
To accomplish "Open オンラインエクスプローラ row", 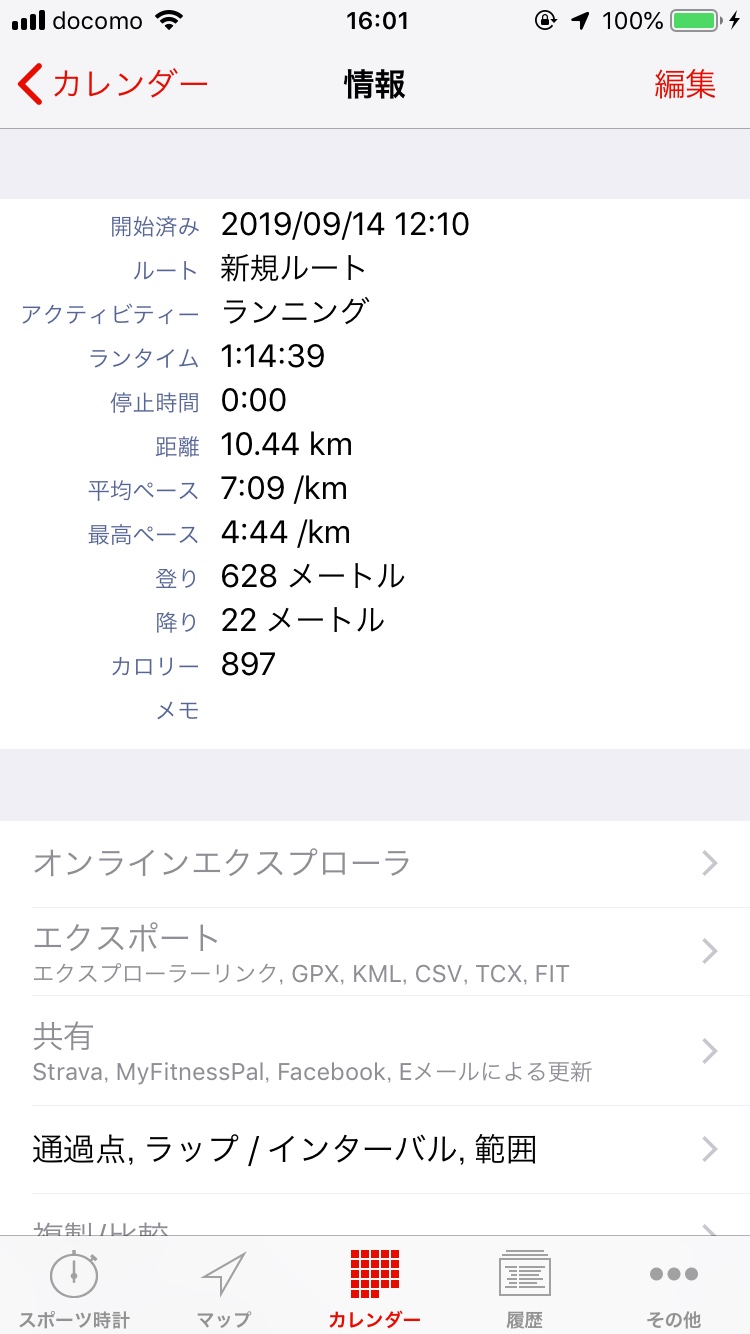I will [x=375, y=863].
